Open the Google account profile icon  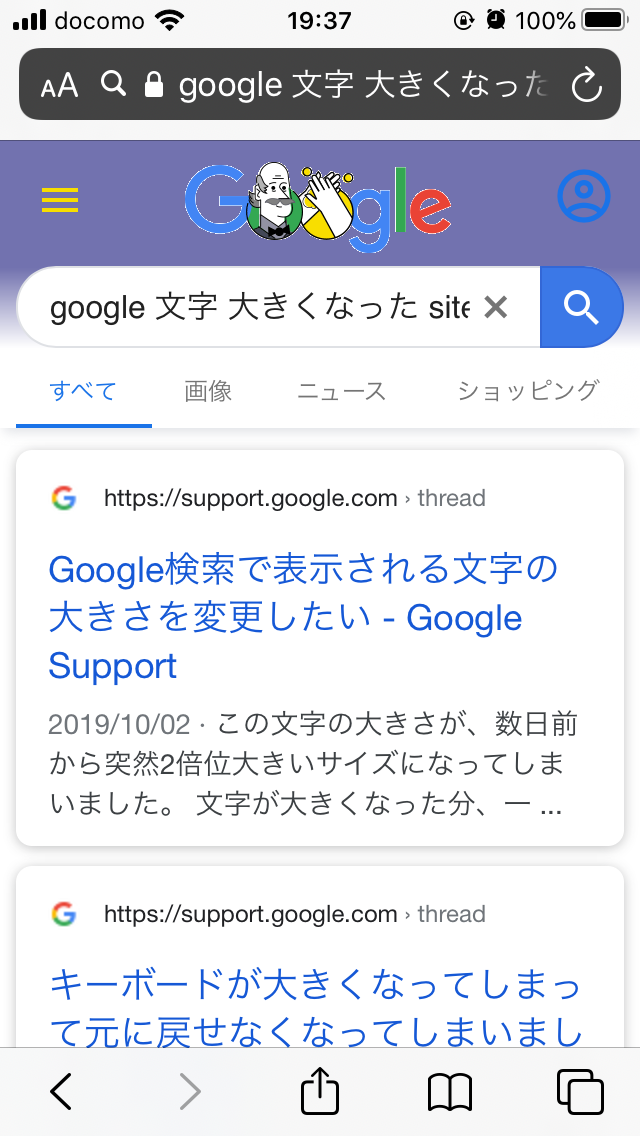click(x=583, y=196)
